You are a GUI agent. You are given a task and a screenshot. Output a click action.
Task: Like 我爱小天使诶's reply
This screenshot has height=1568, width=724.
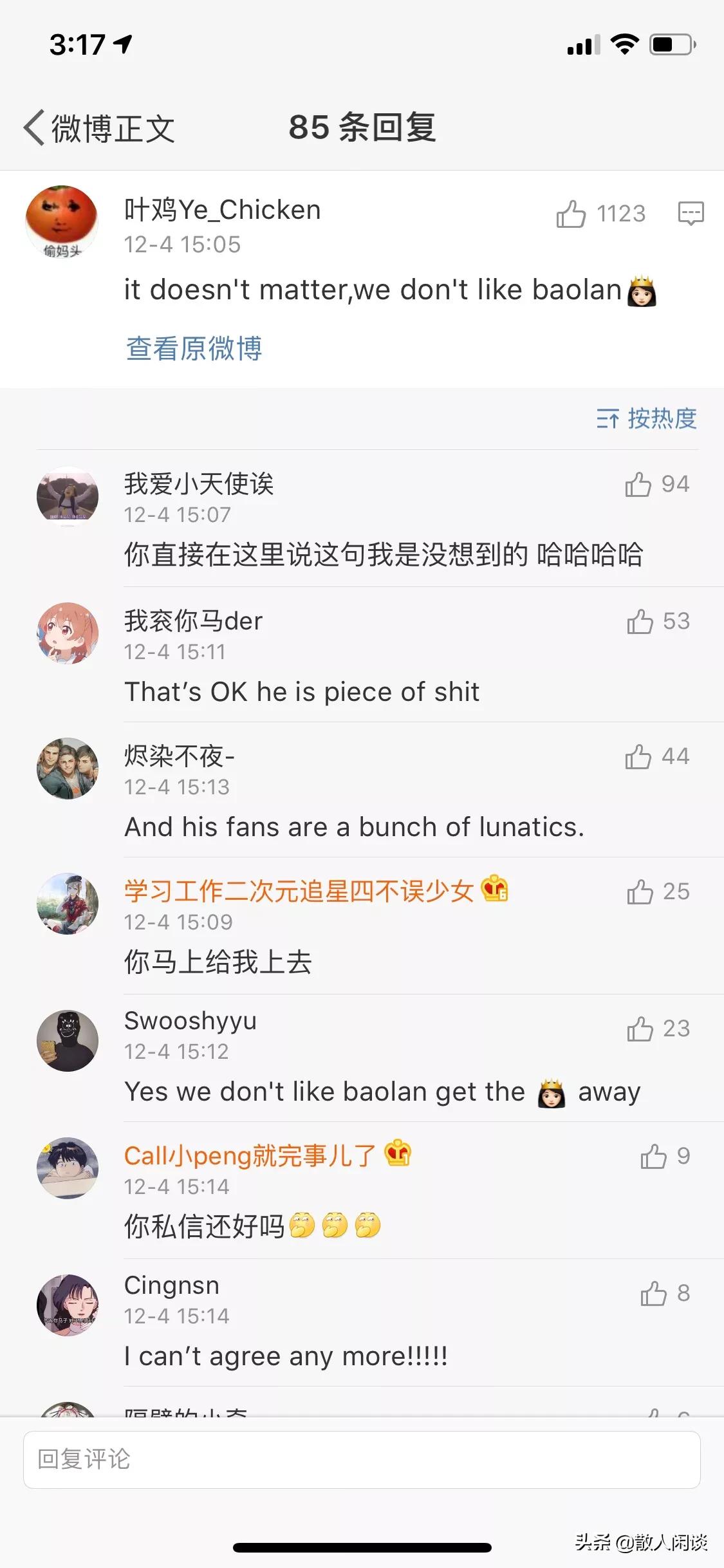click(638, 485)
